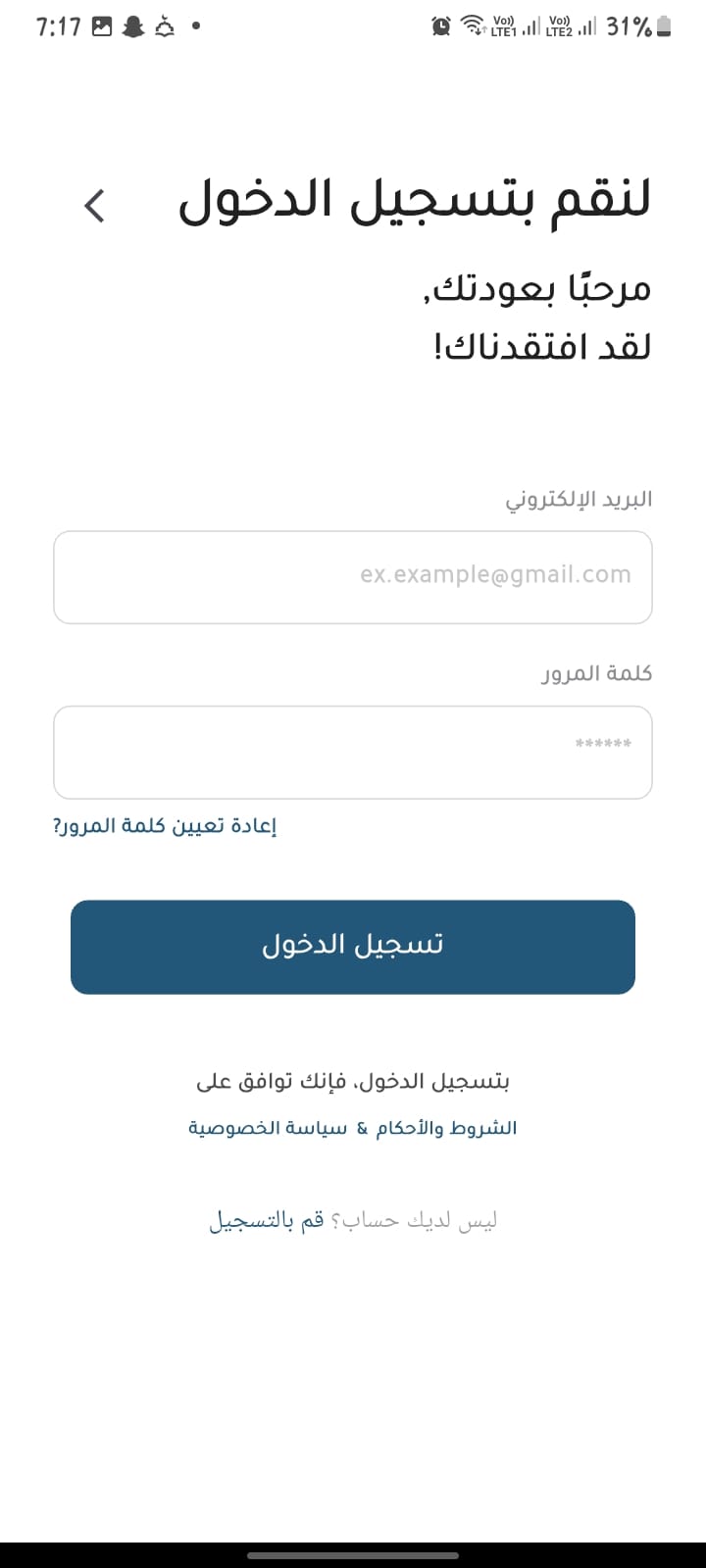Viewport: 706px width, 1568px height.
Task: Tap the تسجيل الدخول login button
Action: point(353,947)
